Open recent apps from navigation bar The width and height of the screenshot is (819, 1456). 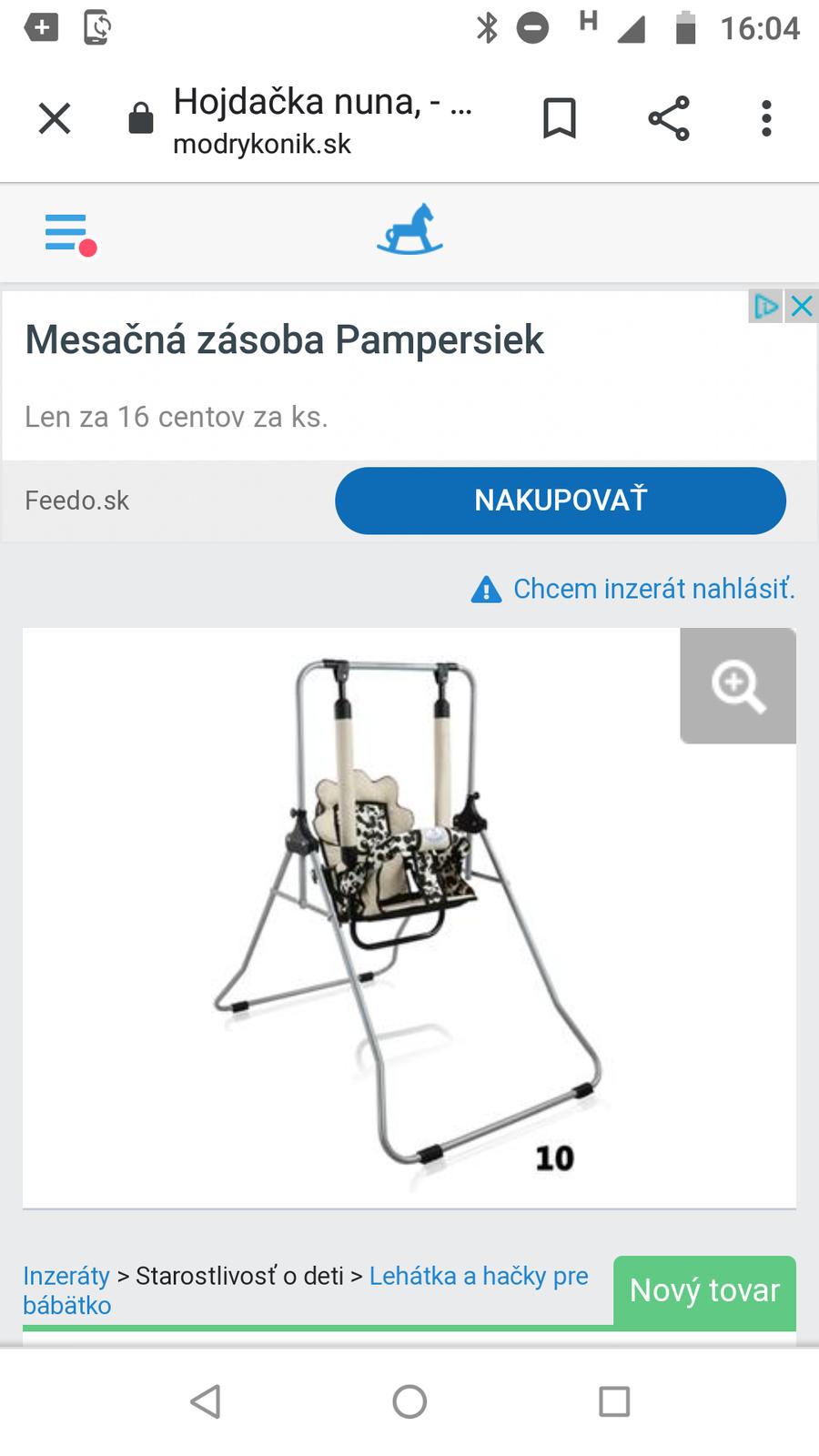614,1401
